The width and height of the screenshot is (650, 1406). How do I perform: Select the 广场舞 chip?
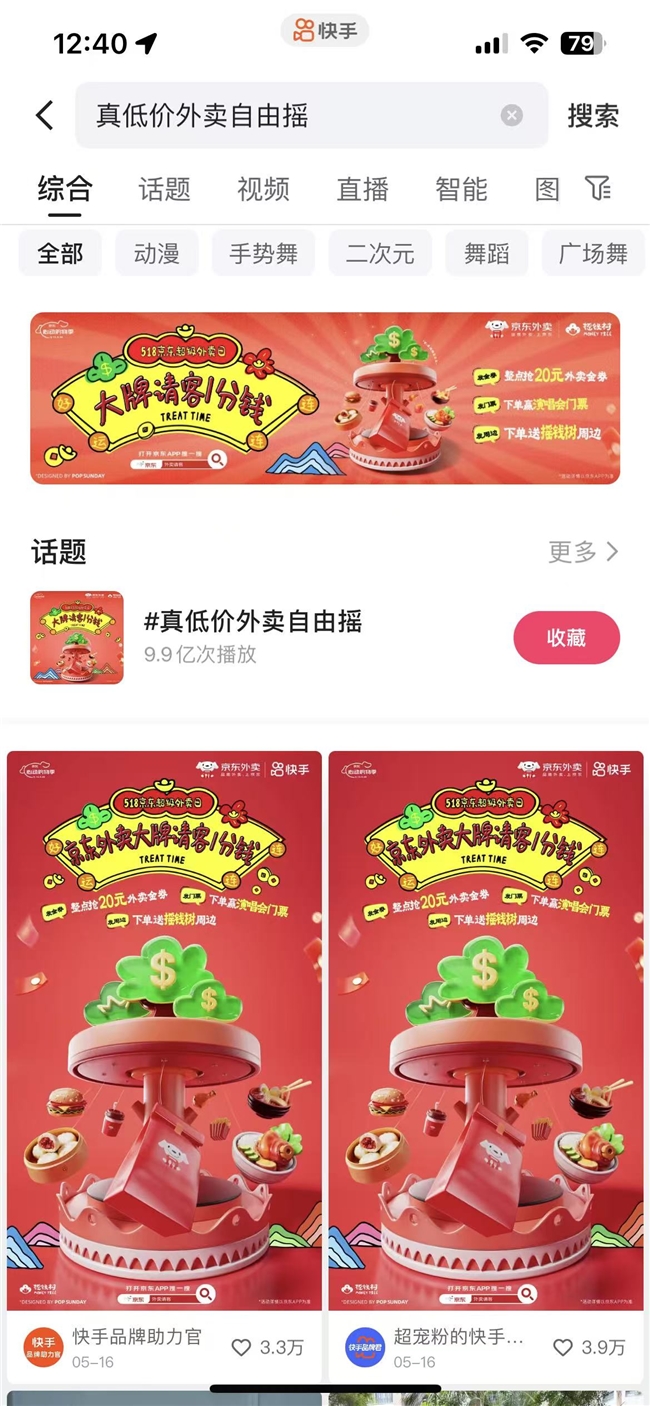click(594, 253)
